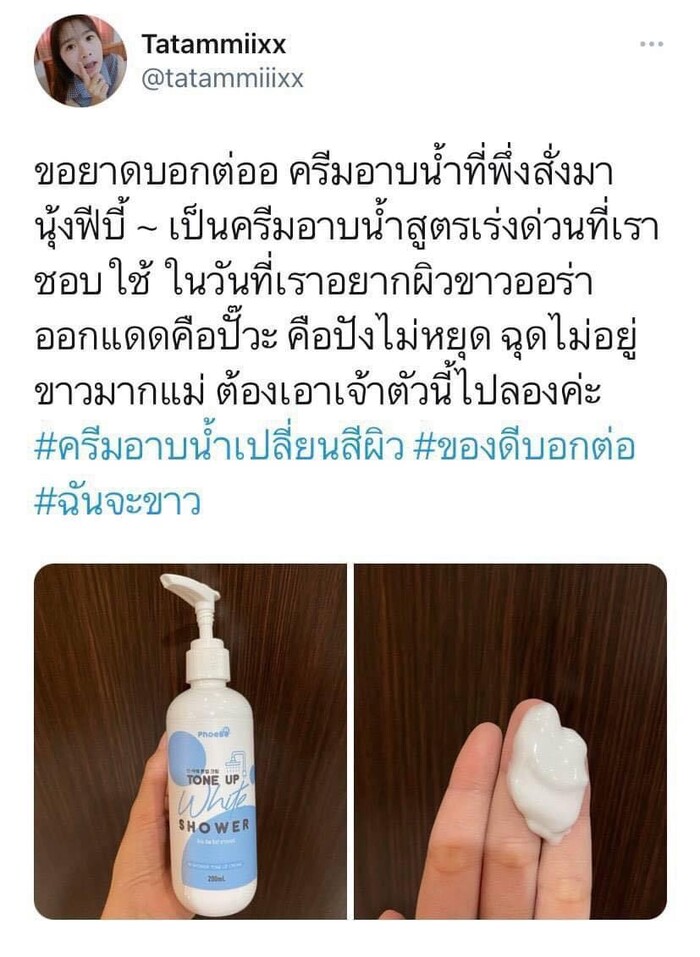View the Tone Up White Shower bottle photo
The height and width of the screenshot is (957, 700).
[191, 741]
